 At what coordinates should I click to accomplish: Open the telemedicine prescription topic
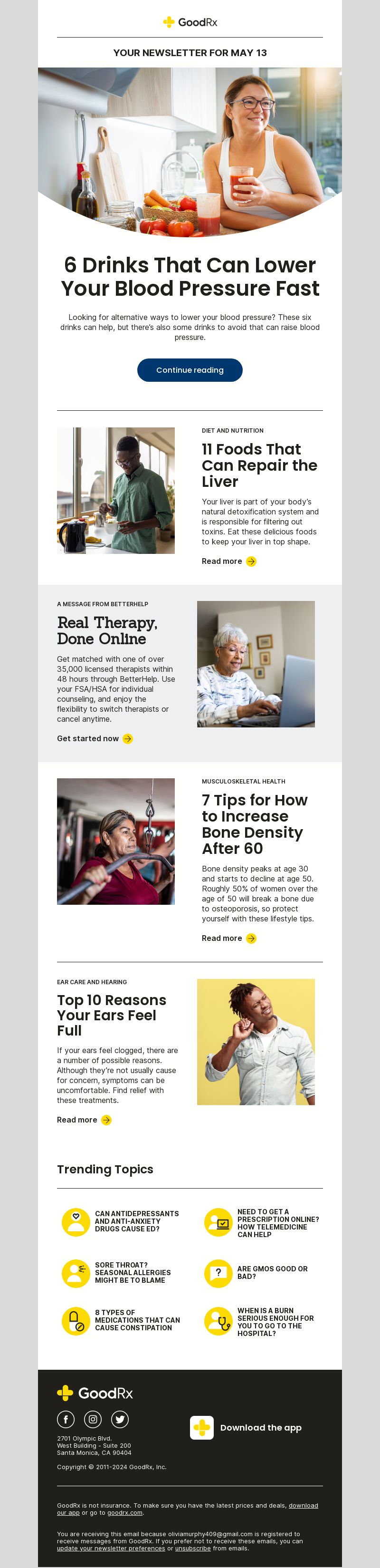click(278, 1223)
